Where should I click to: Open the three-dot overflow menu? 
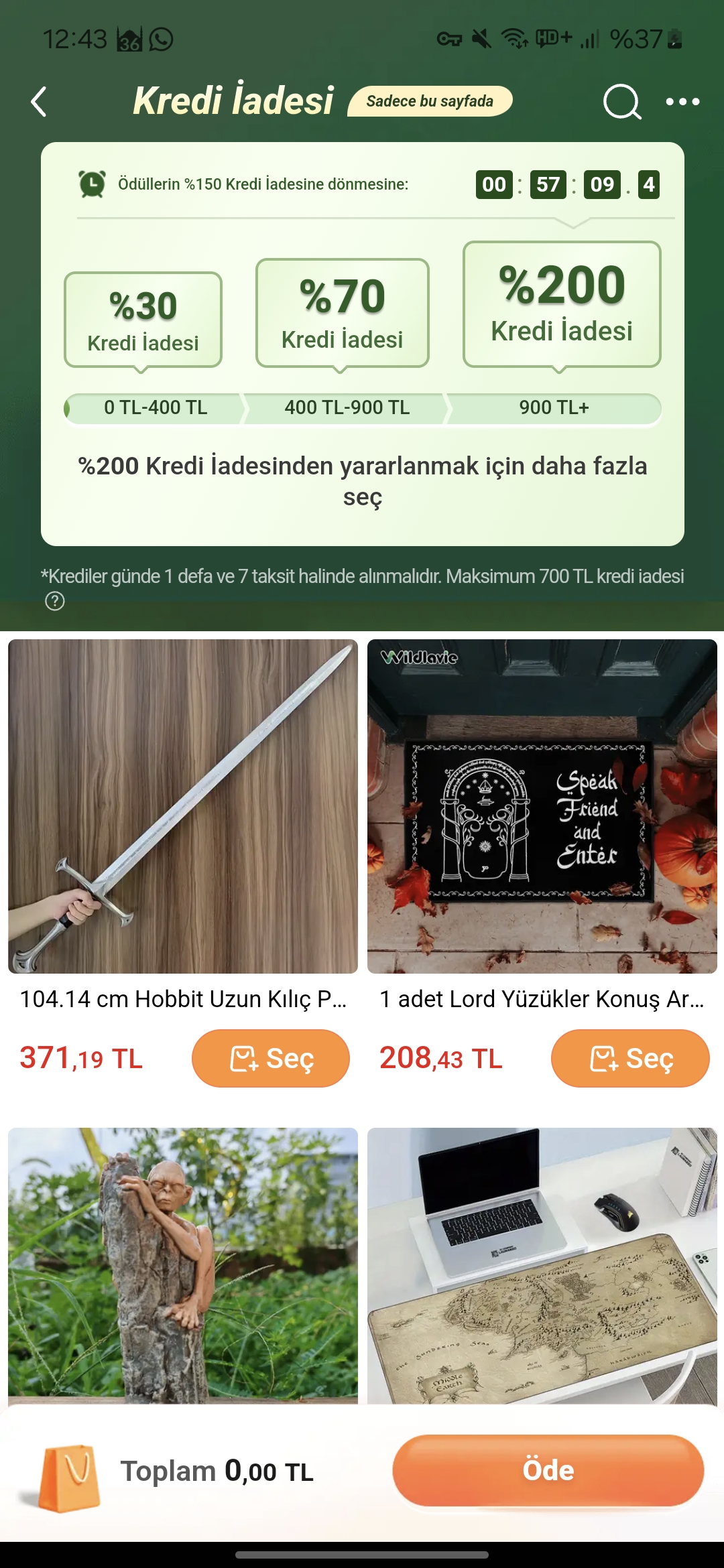point(682,102)
